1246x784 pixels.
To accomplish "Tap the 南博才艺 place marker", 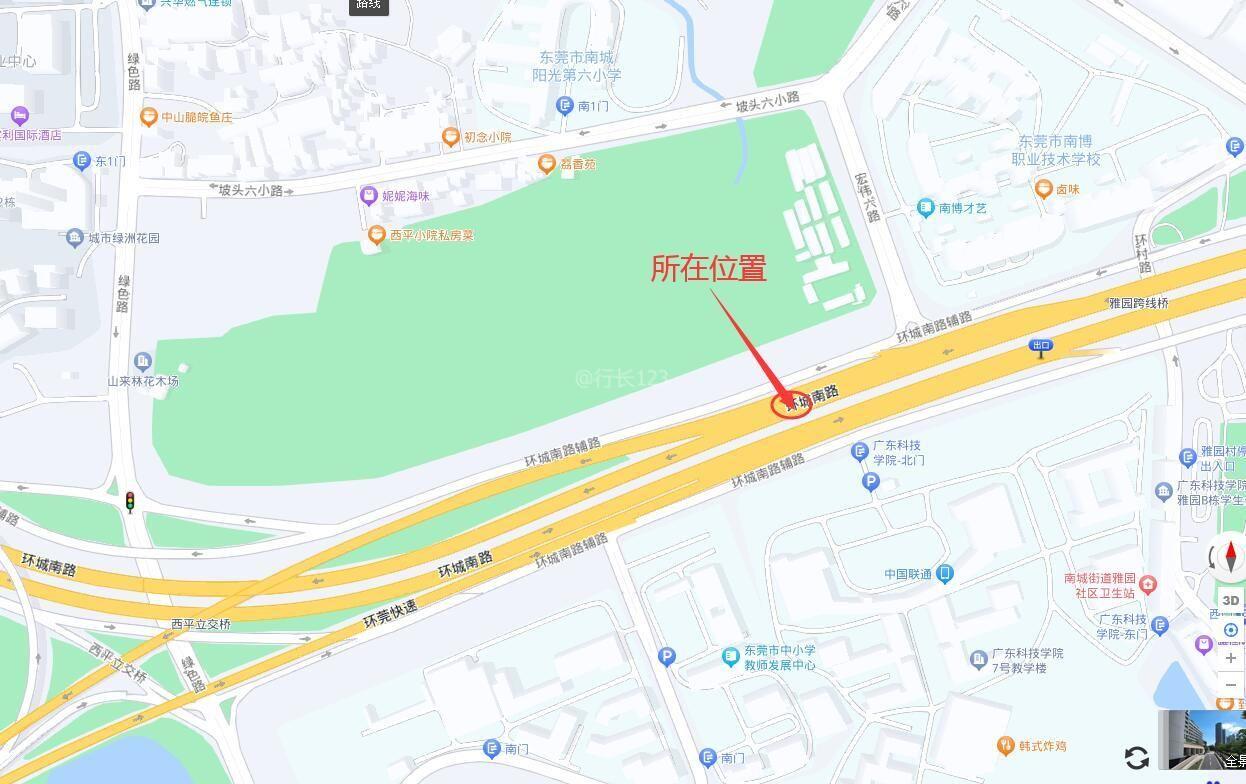I will click(x=926, y=208).
